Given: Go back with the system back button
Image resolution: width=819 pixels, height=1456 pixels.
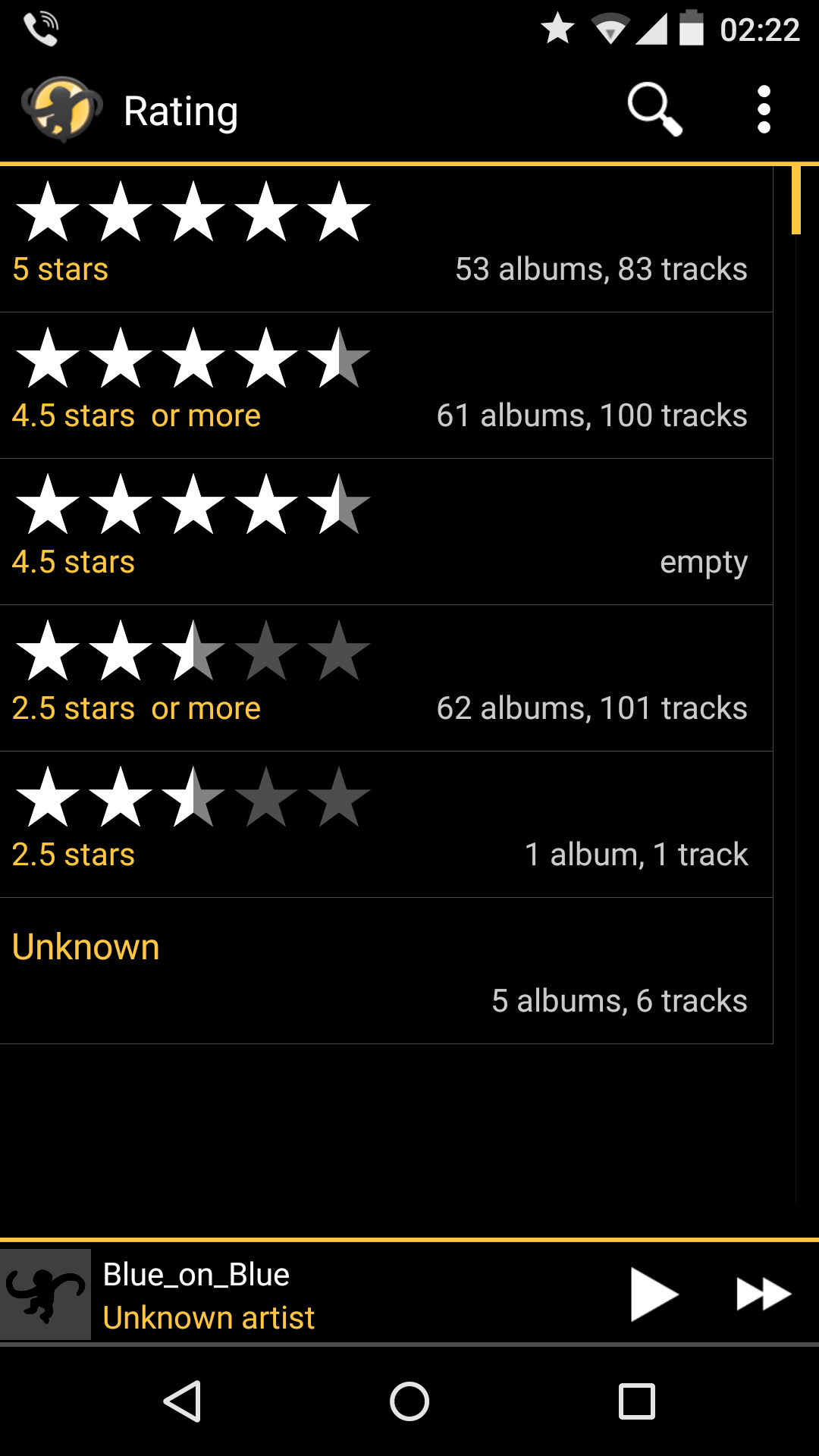Looking at the screenshot, I should coord(183,1401).
